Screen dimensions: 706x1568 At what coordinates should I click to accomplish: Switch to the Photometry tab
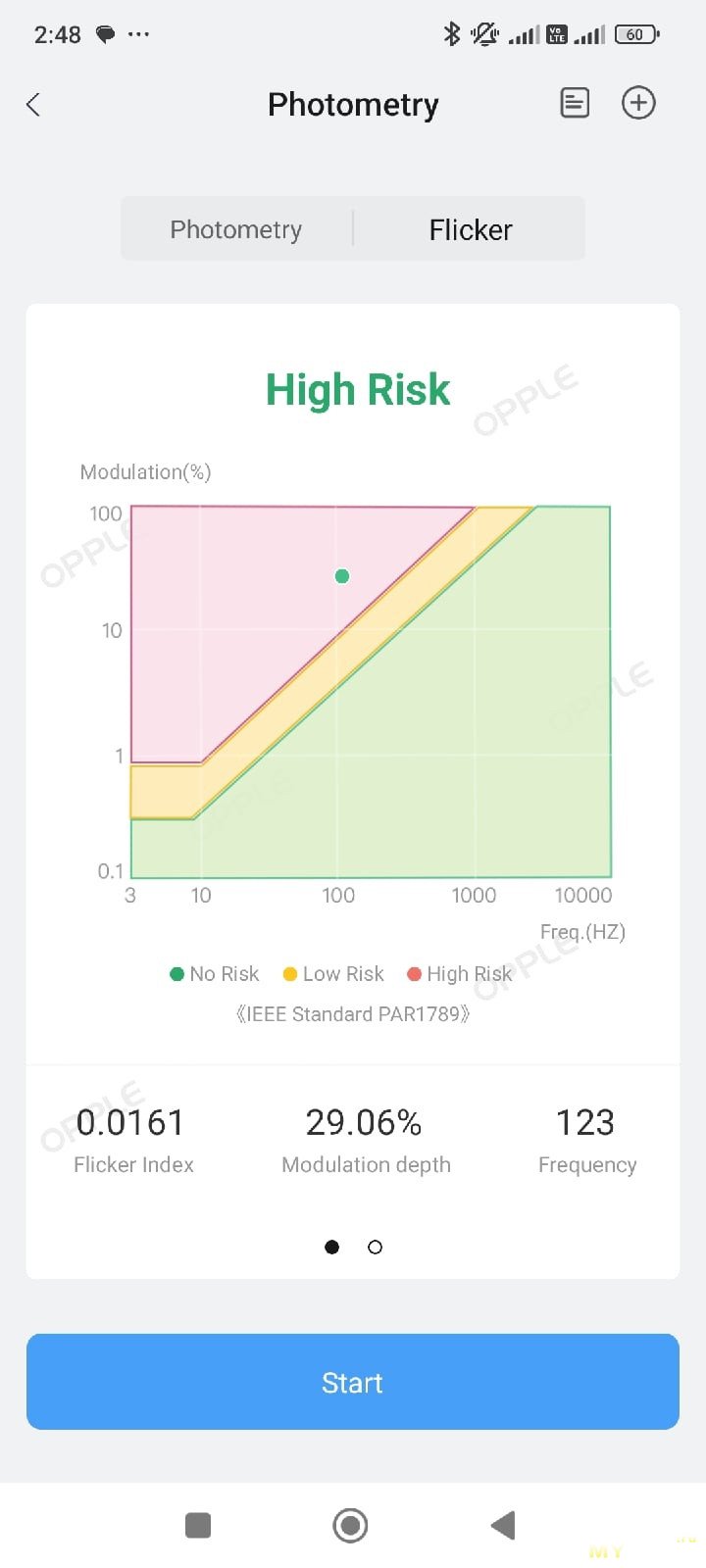(x=236, y=229)
